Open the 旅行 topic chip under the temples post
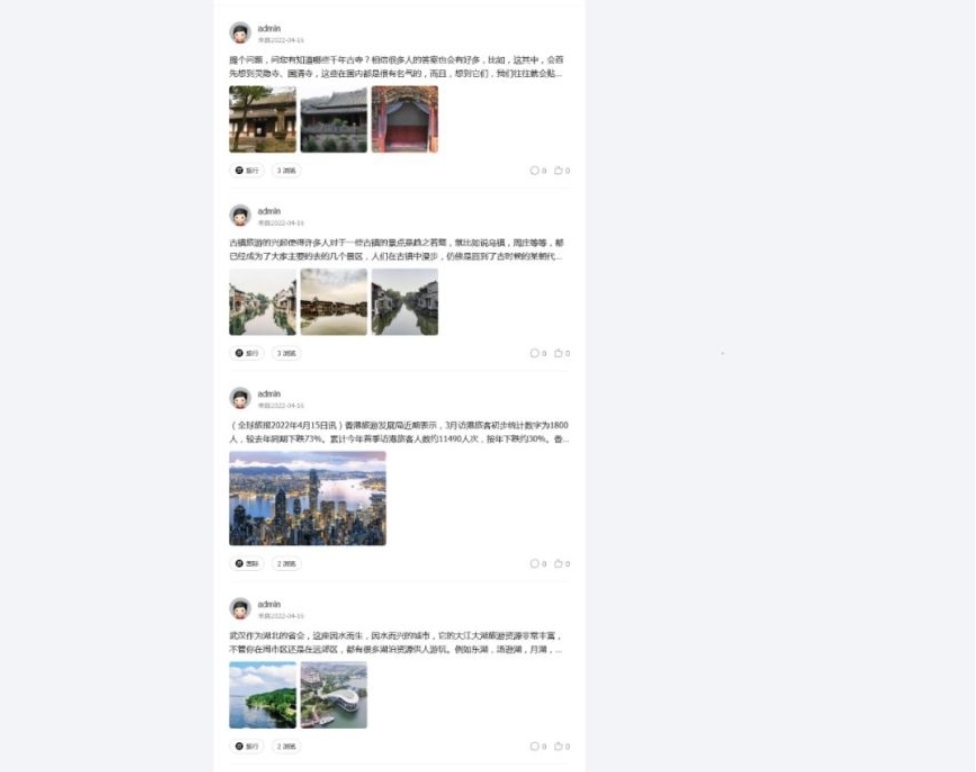Image resolution: width=976 pixels, height=772 pixels. coord(247,170)
